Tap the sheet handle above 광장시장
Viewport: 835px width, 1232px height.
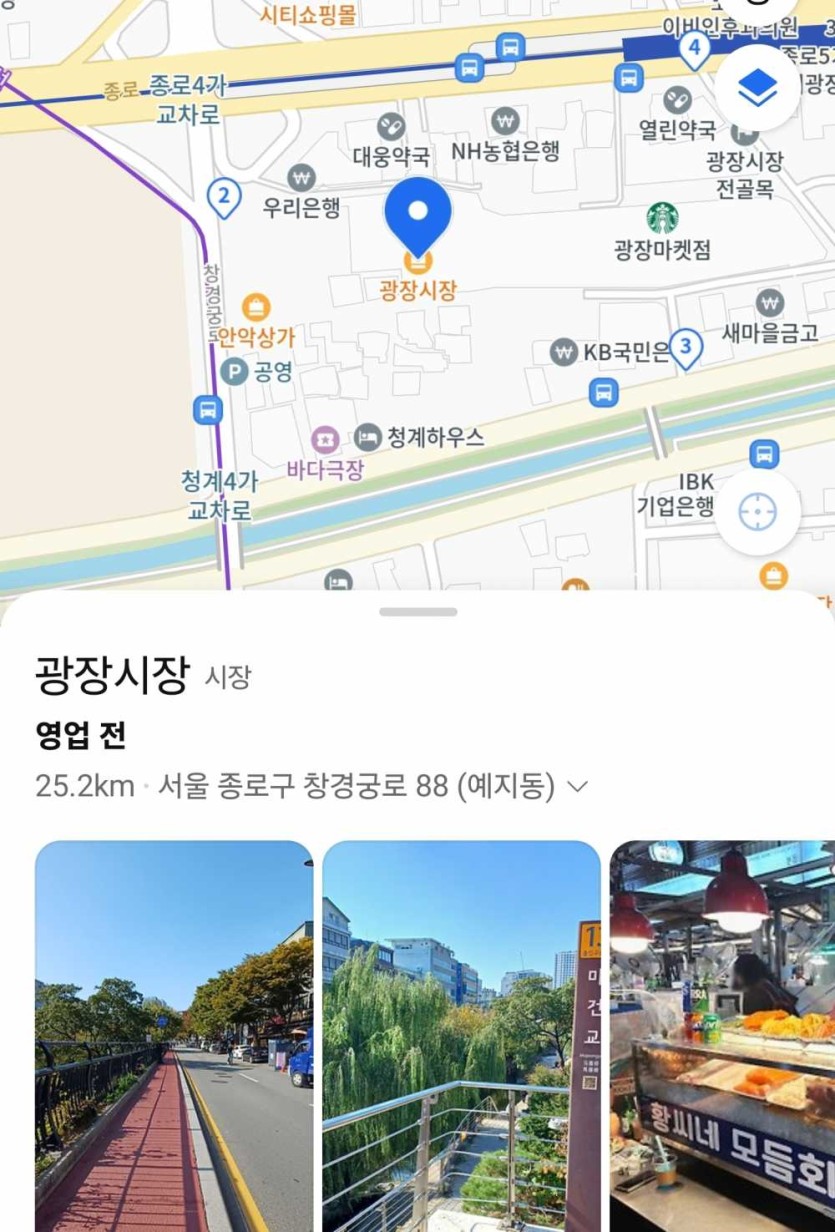point(418,612)
